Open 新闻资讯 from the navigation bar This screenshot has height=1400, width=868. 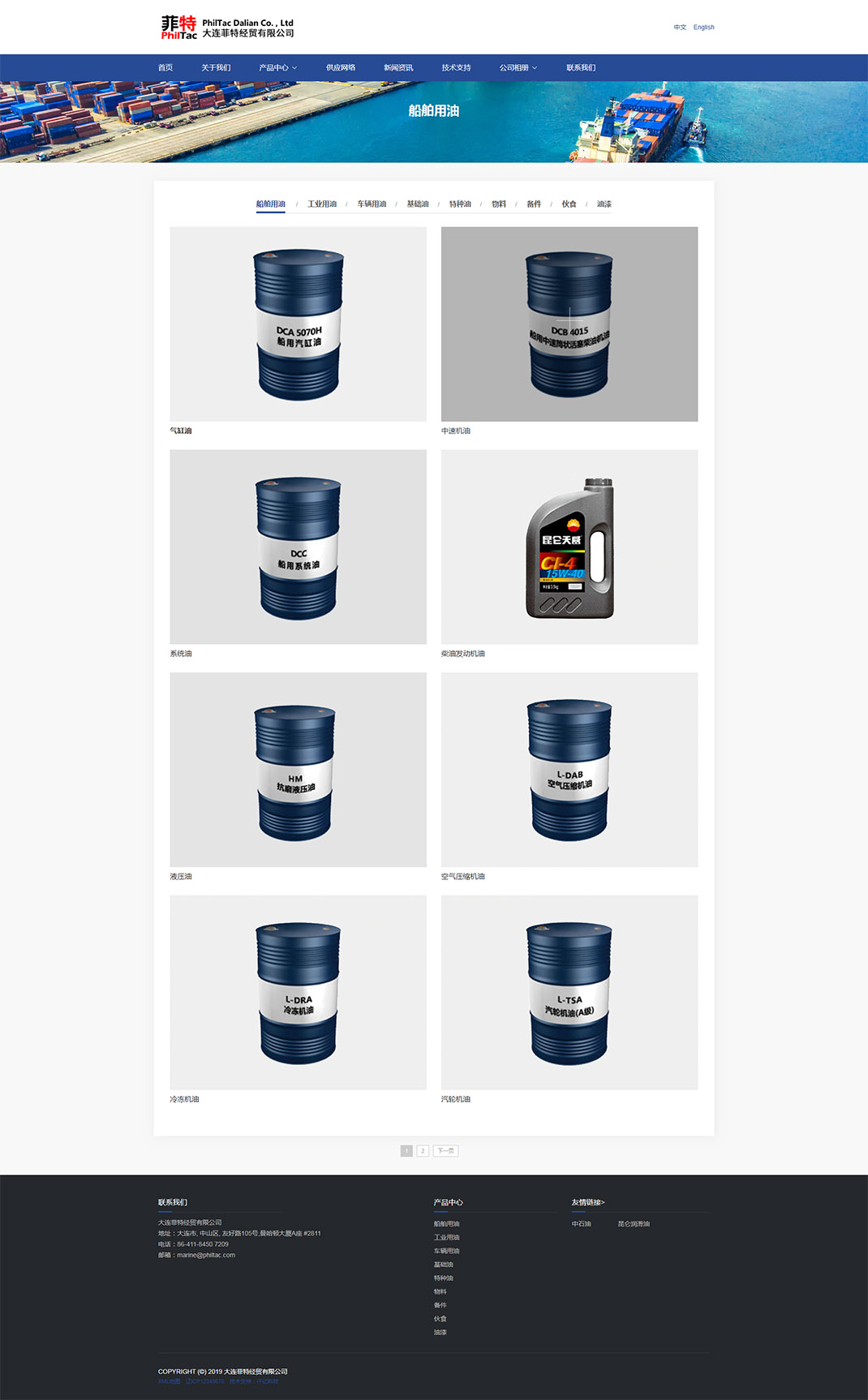click(398, 68)
